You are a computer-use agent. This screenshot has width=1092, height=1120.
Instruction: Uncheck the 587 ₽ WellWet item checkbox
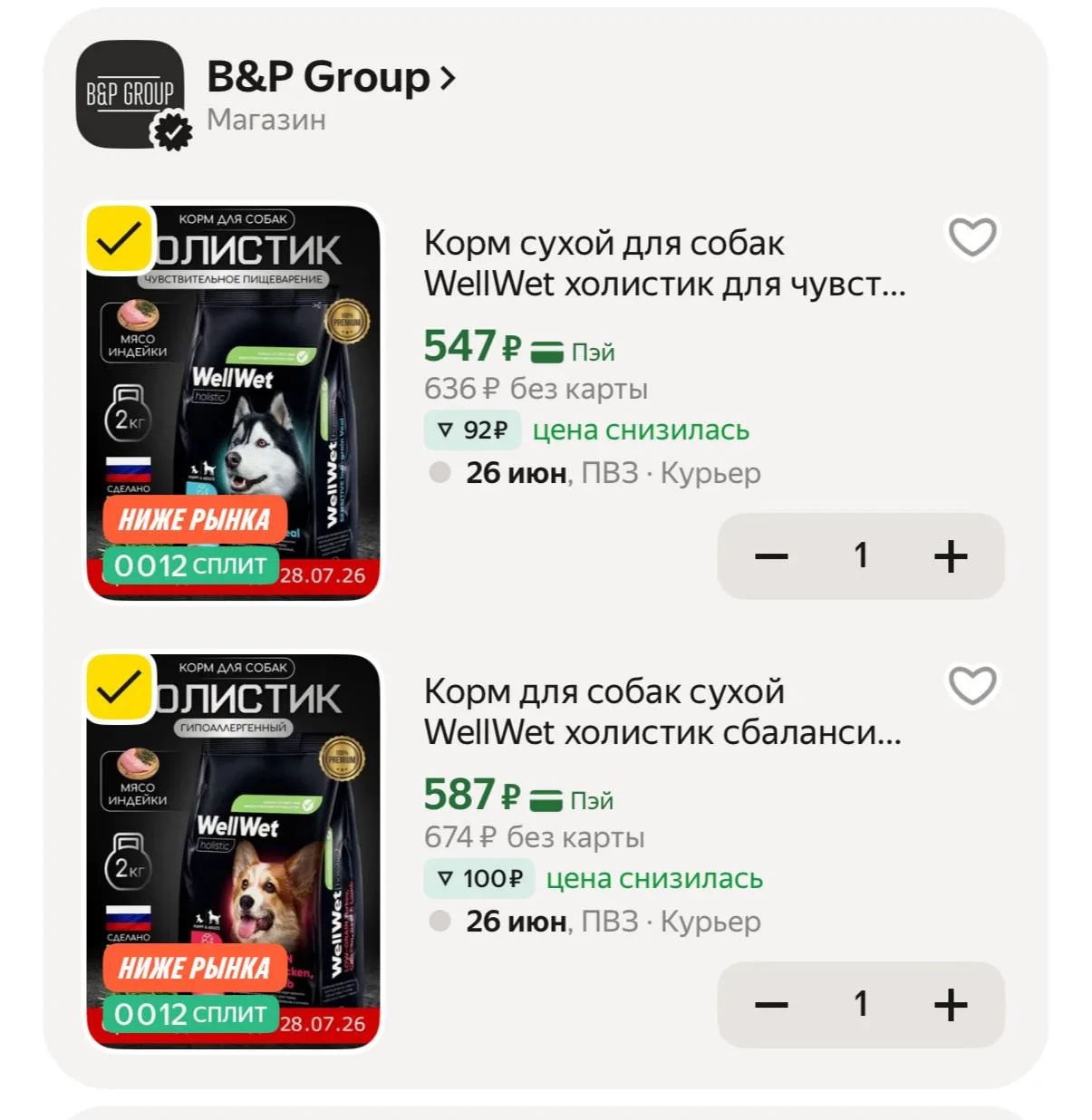[x=120, y=688]
